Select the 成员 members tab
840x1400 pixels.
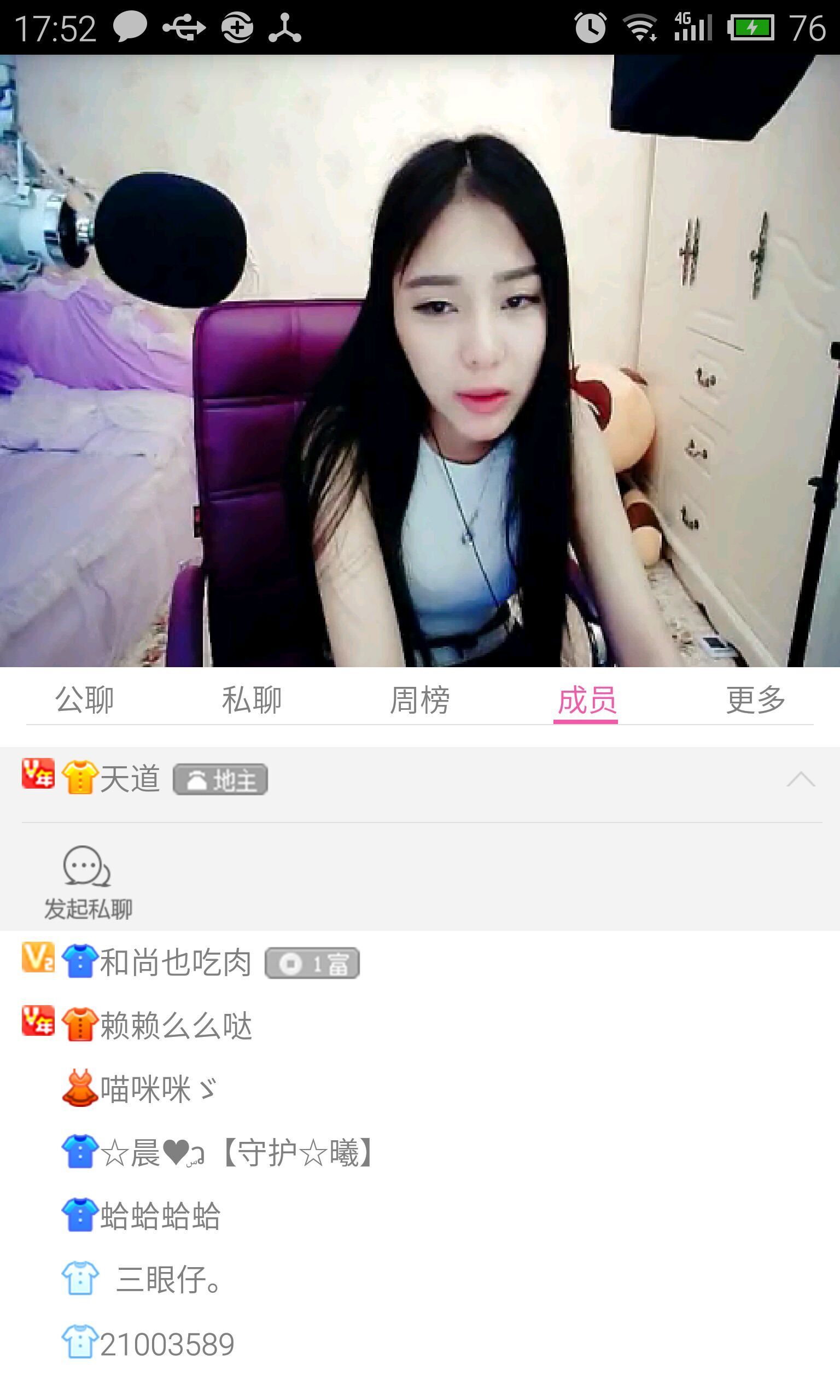pos(586,700)
